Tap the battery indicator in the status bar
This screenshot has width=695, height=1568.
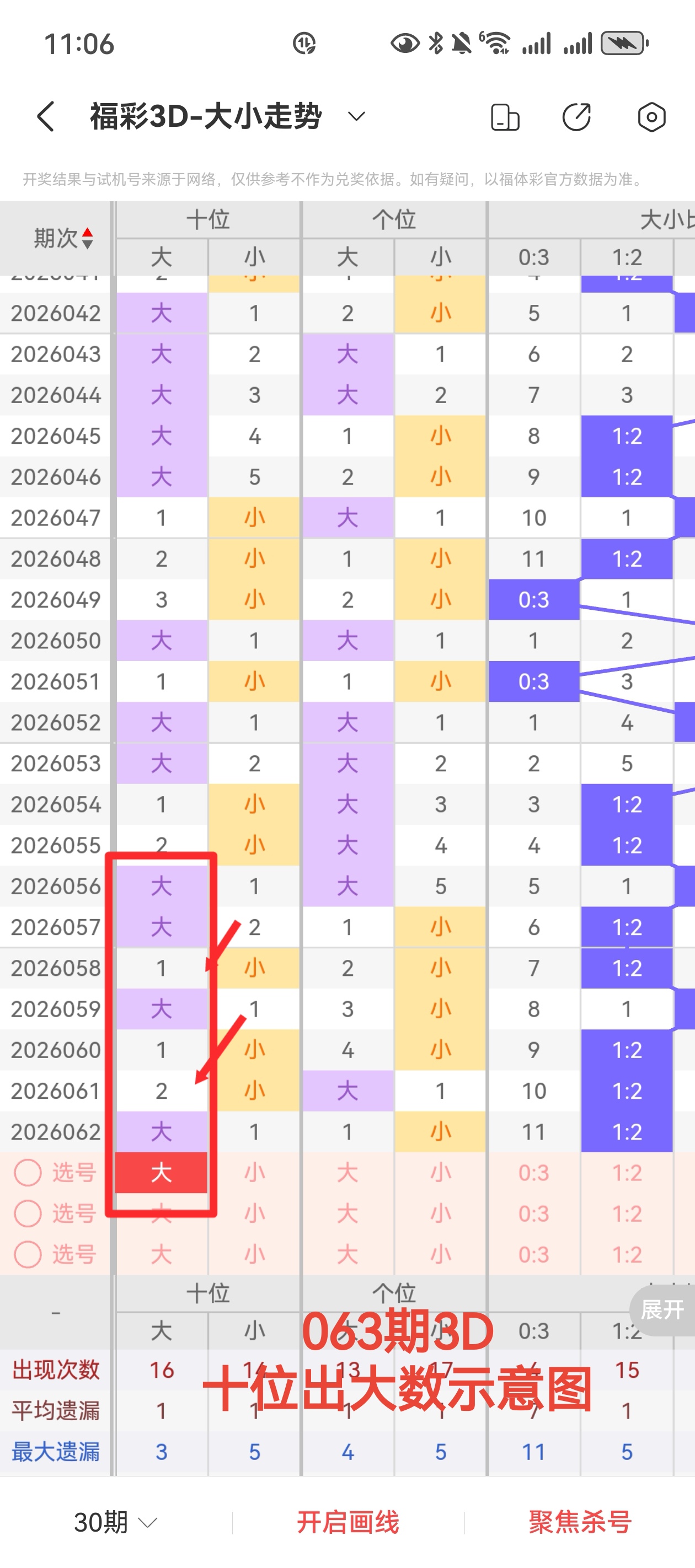pyautogui.click(x=623, y=42)
